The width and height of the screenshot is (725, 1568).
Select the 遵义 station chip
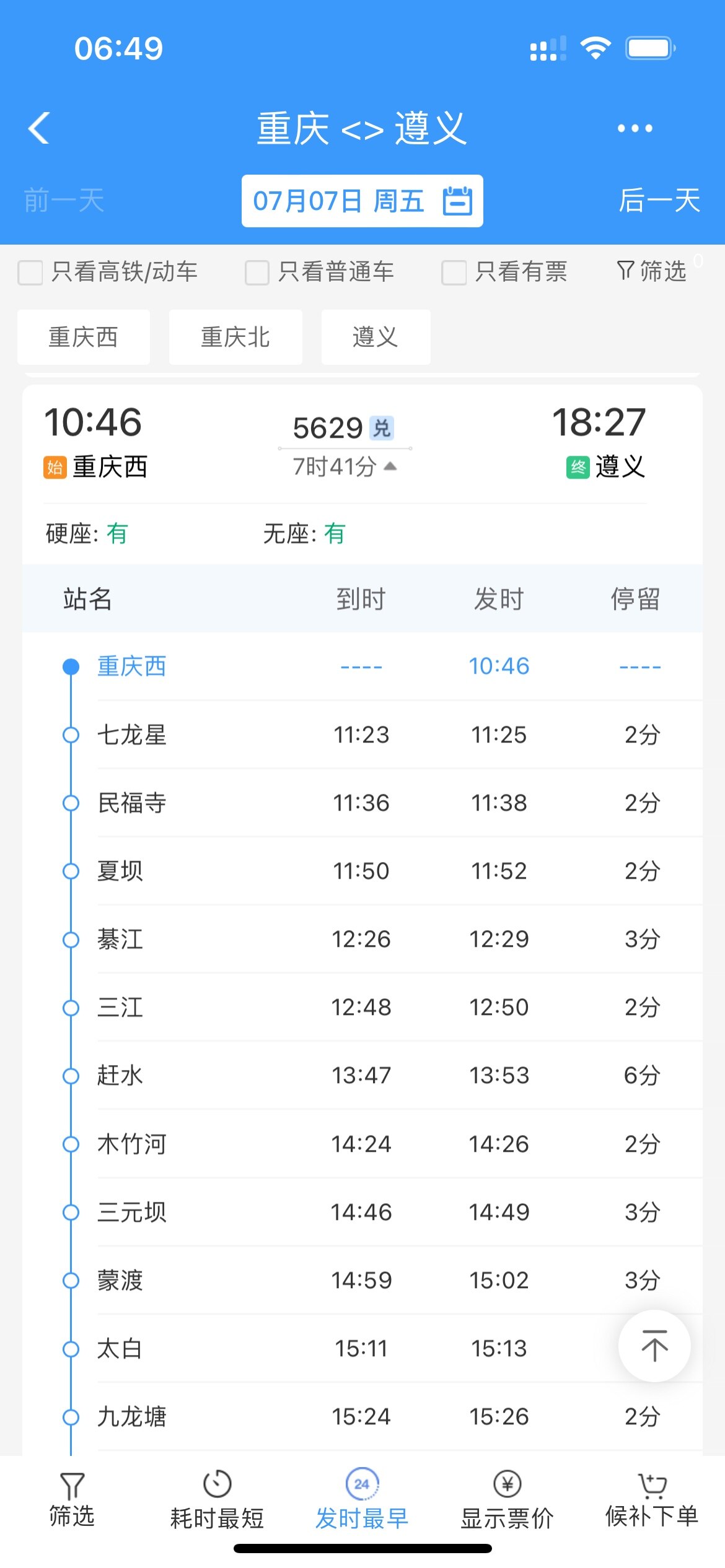tap(376, 338)
